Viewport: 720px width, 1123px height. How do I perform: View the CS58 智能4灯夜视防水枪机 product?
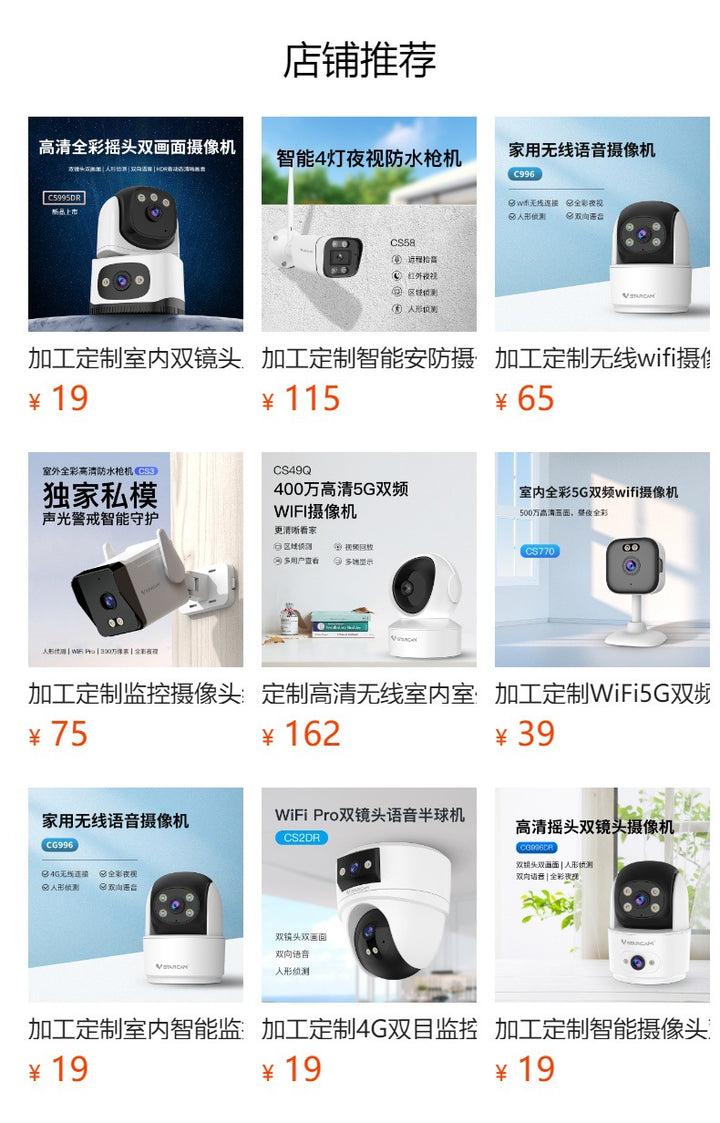pos(369,224)
